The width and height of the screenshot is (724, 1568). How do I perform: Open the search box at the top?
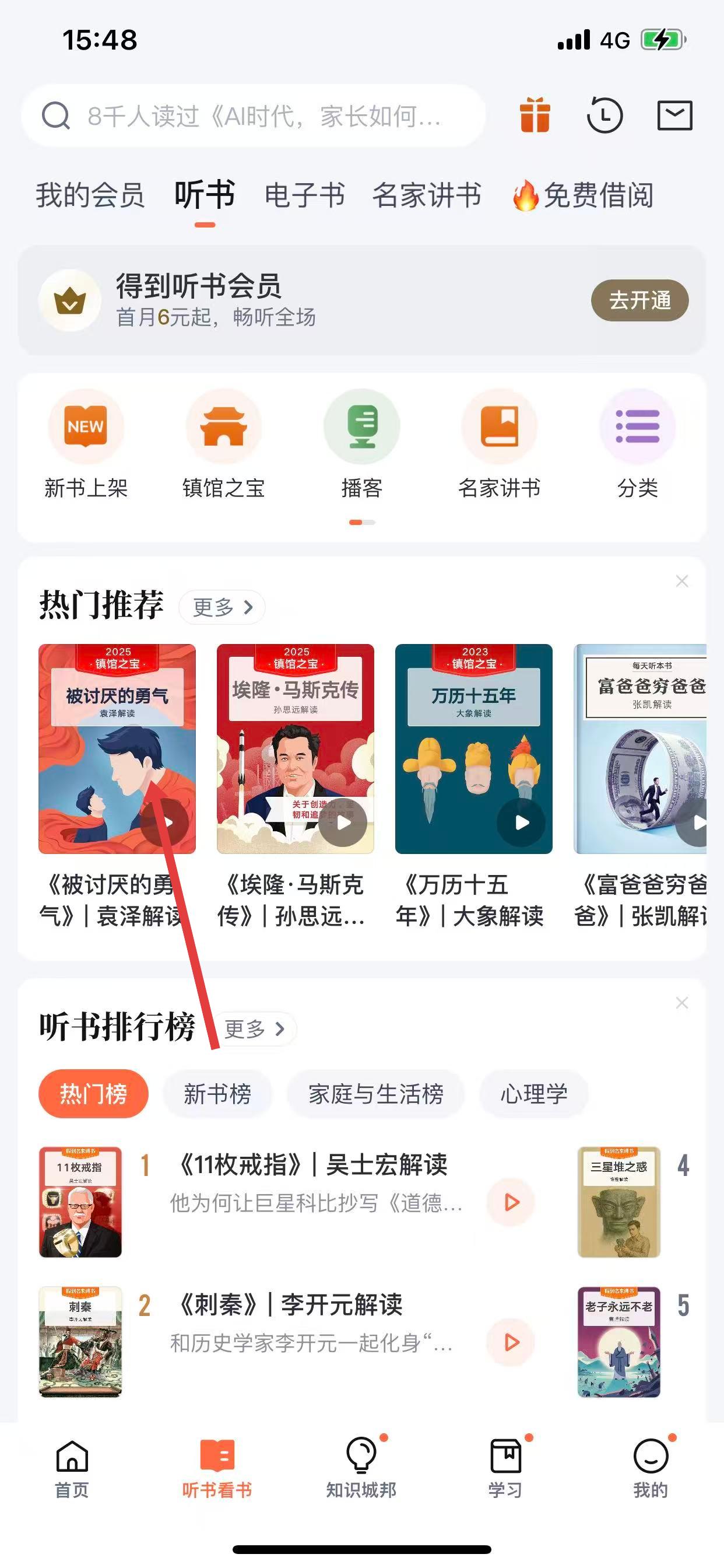coord(252,116)
